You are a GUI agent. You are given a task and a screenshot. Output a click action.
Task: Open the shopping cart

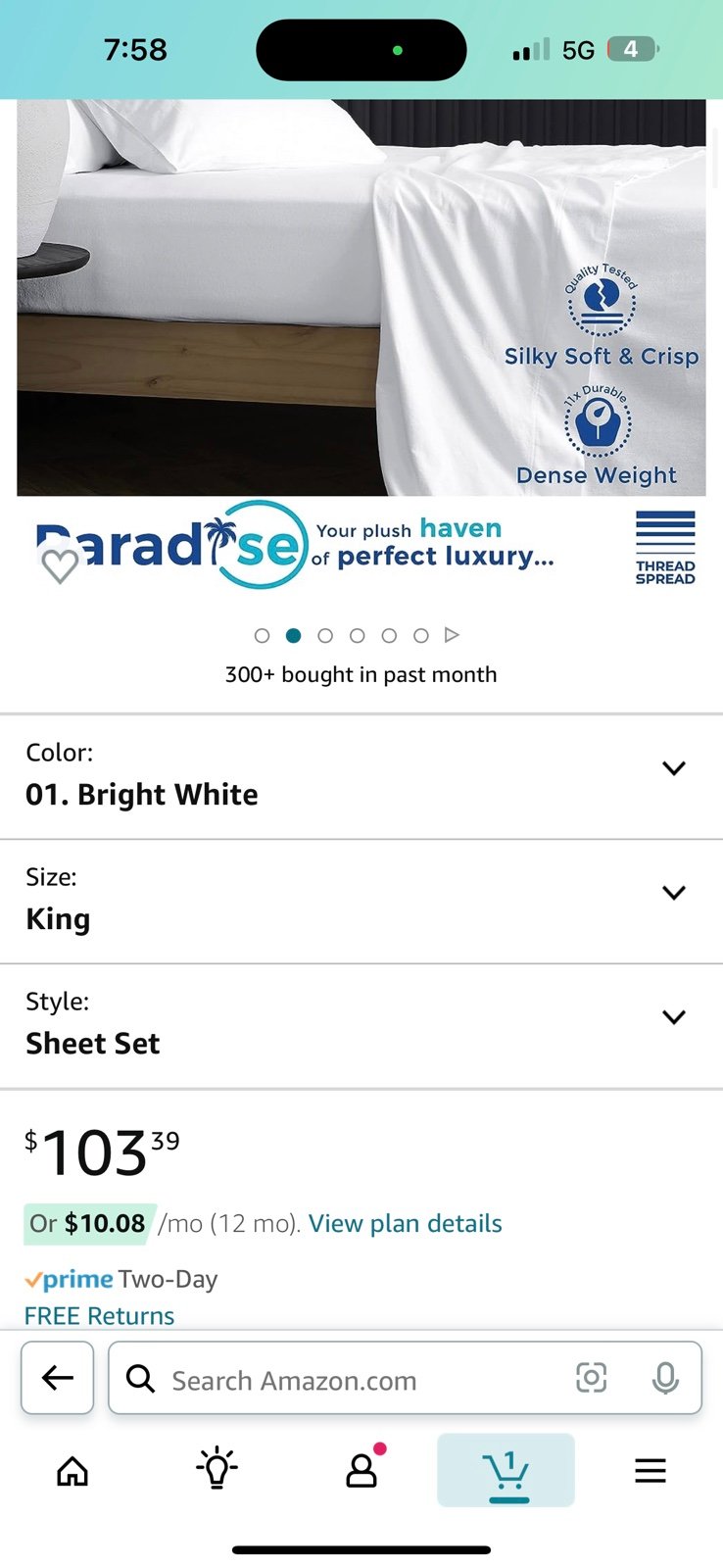click(x=506, y=1469)
